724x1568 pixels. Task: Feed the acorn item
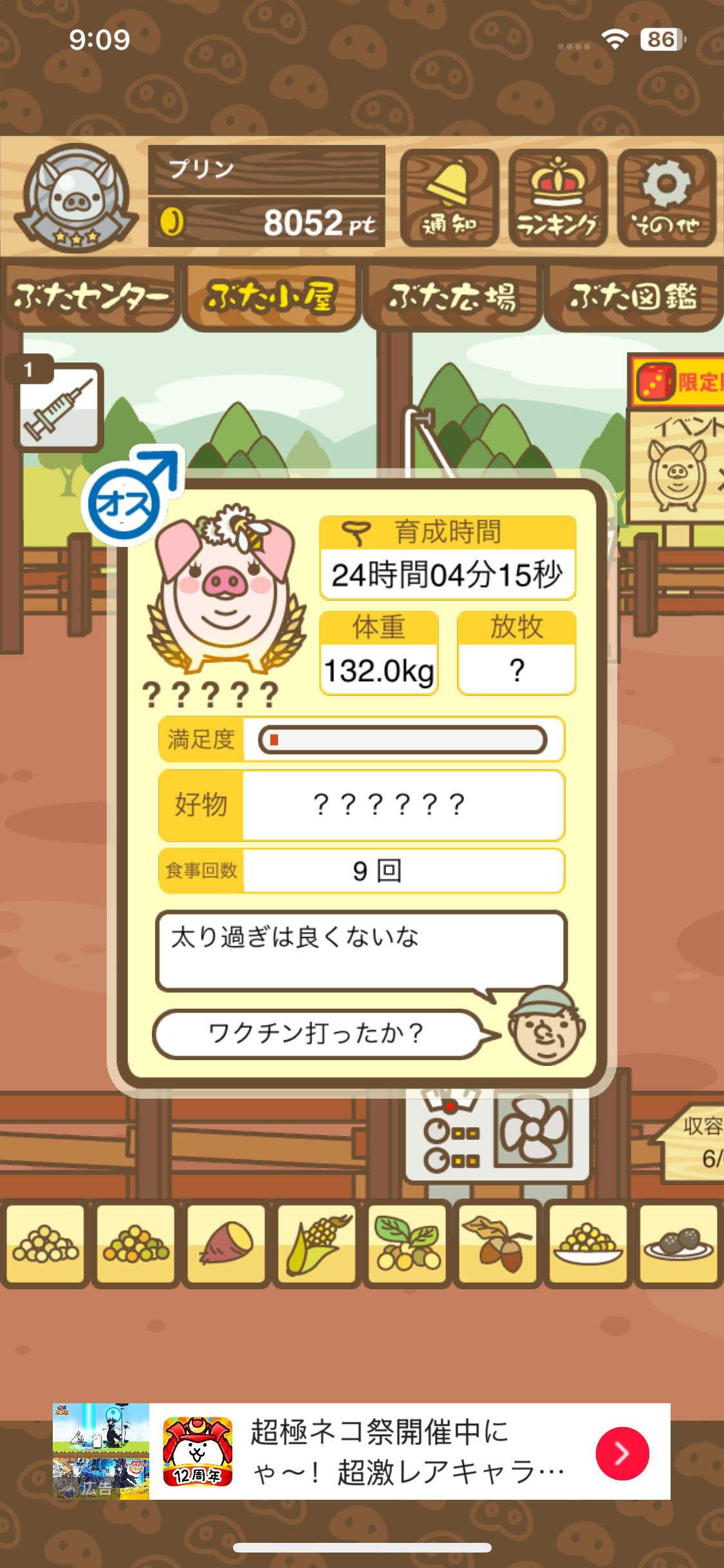tap(497, 1244)
